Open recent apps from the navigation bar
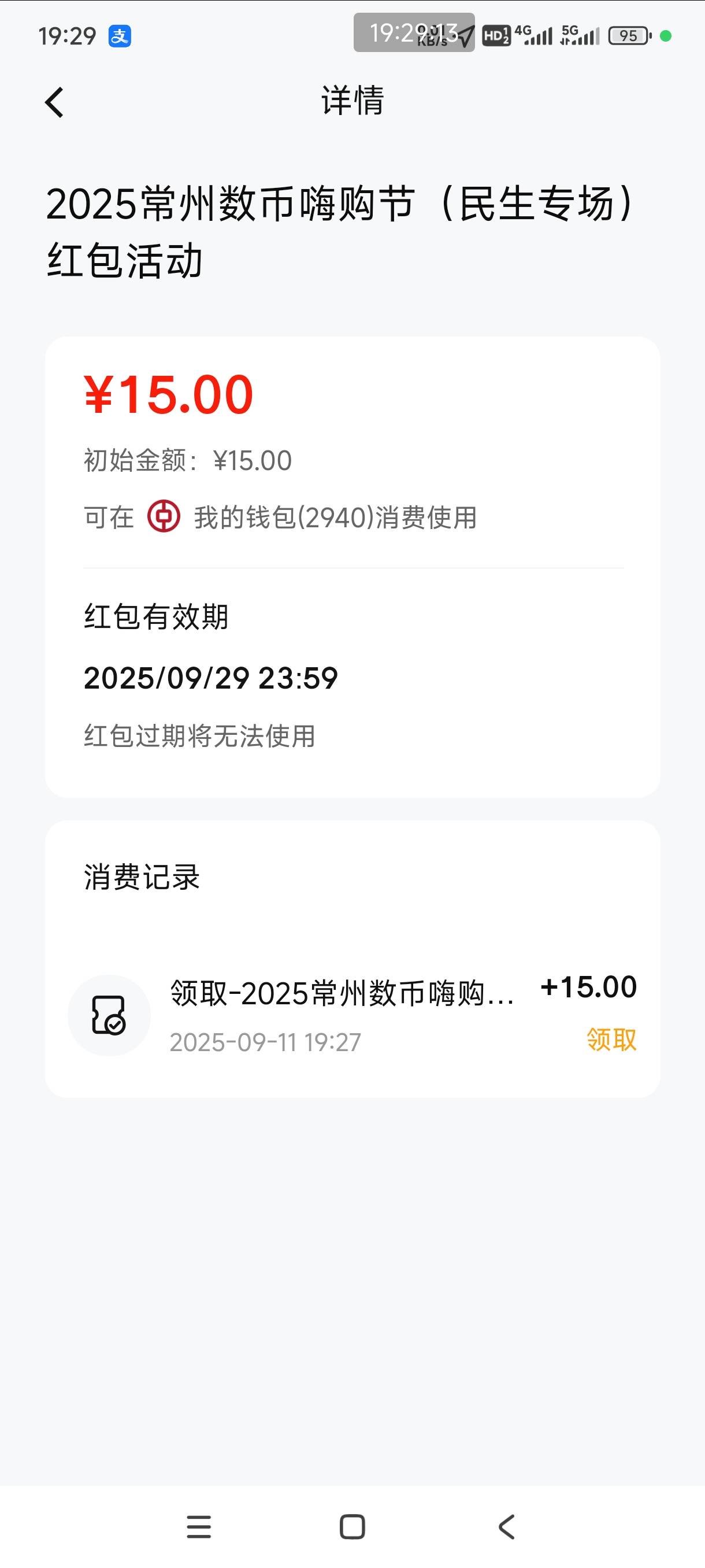 (x=199, y=1526)
